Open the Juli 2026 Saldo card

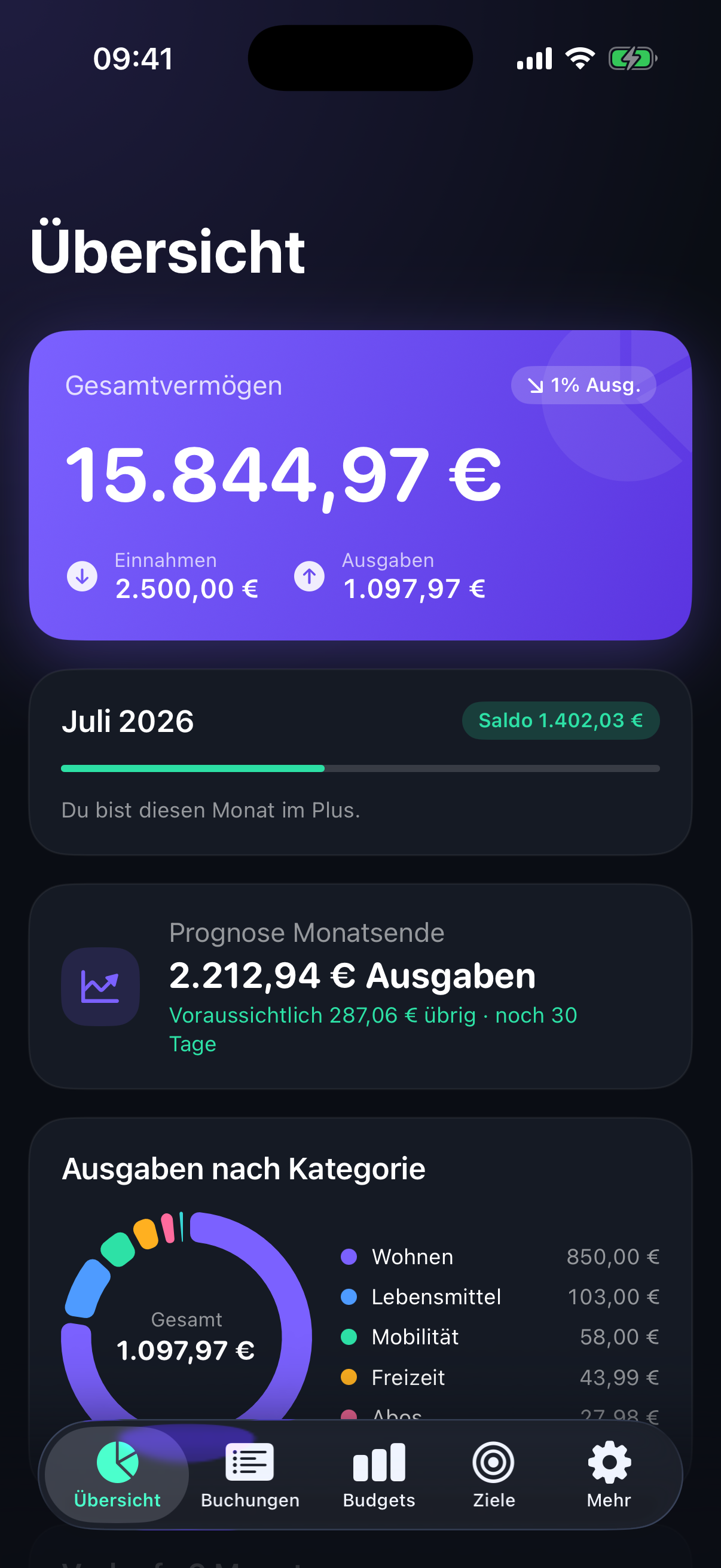click(360, 762)
